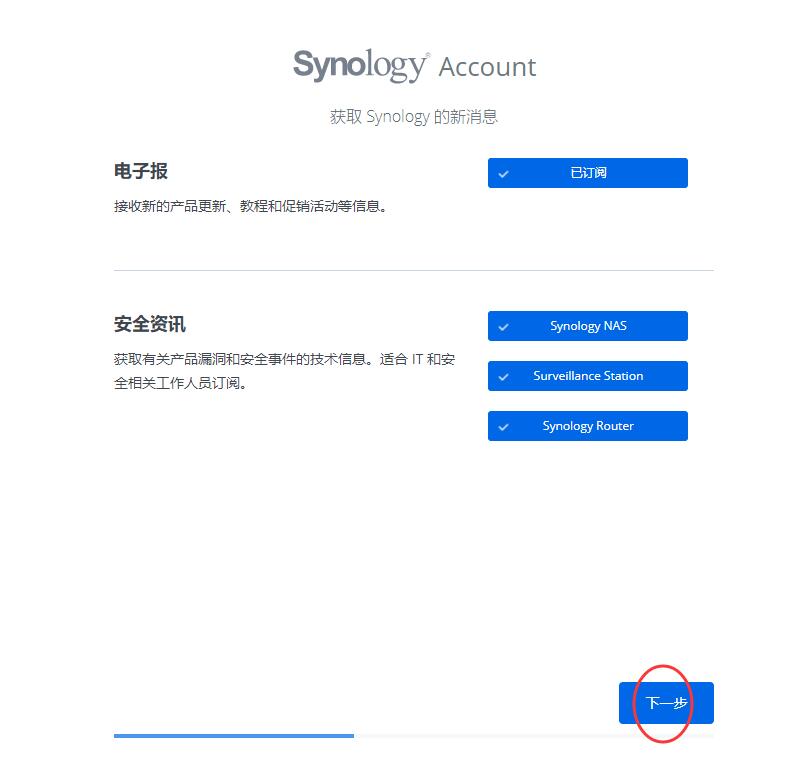Continue with the 下一步 button
This screenshot has height=780, width=792.
pyautogui.click(x=666, y=703)
